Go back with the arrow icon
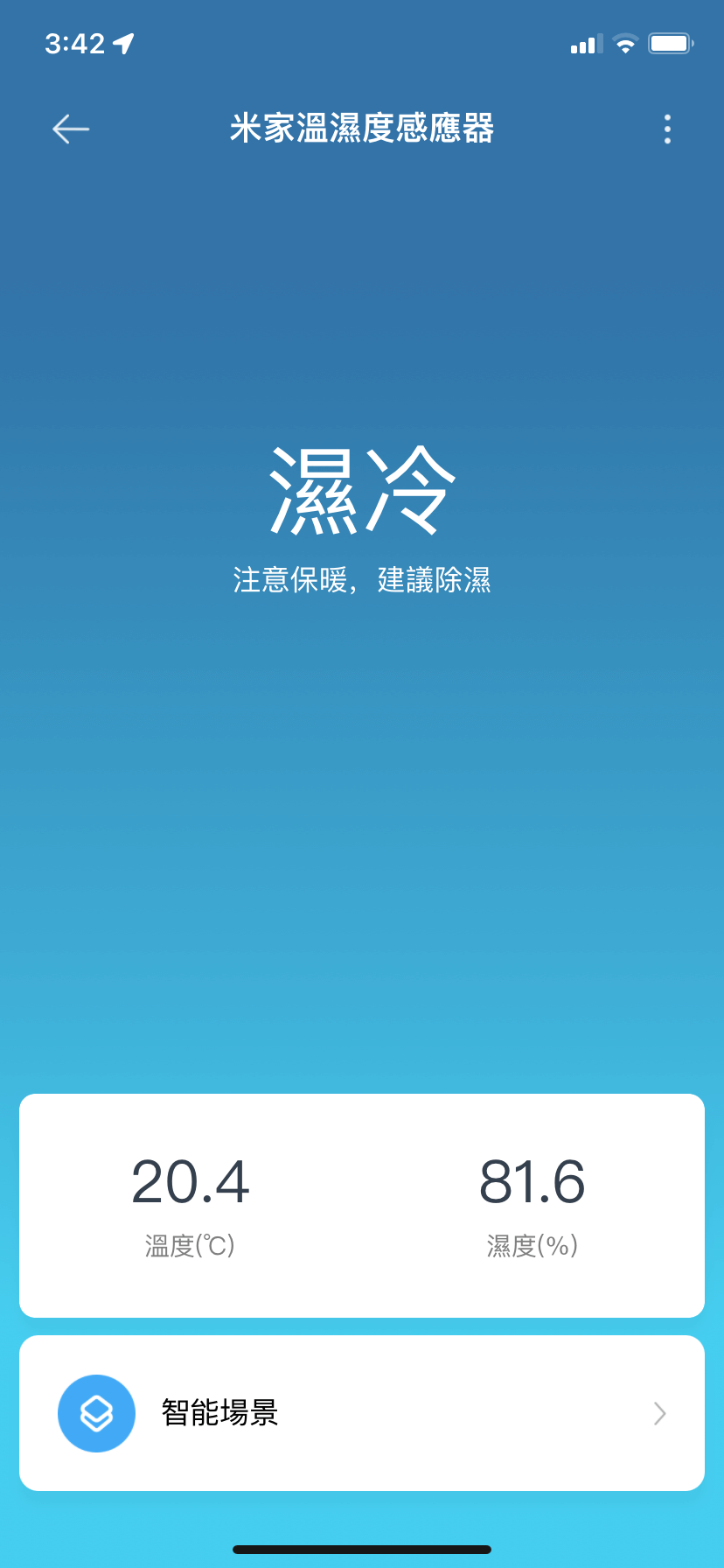Screen dimensions: 724x1568 coord(71,129)
